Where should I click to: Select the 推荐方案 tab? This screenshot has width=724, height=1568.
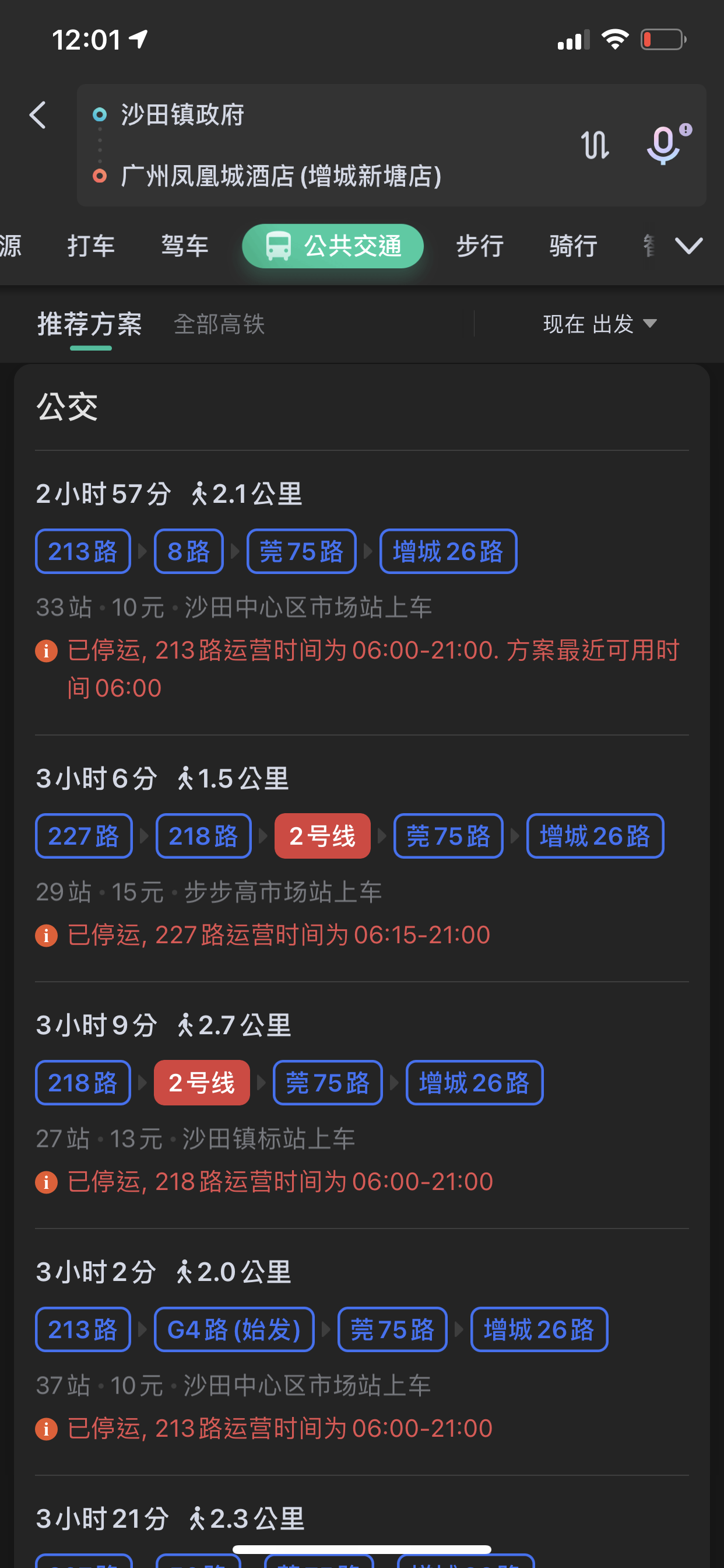click(x=90, y=324)
